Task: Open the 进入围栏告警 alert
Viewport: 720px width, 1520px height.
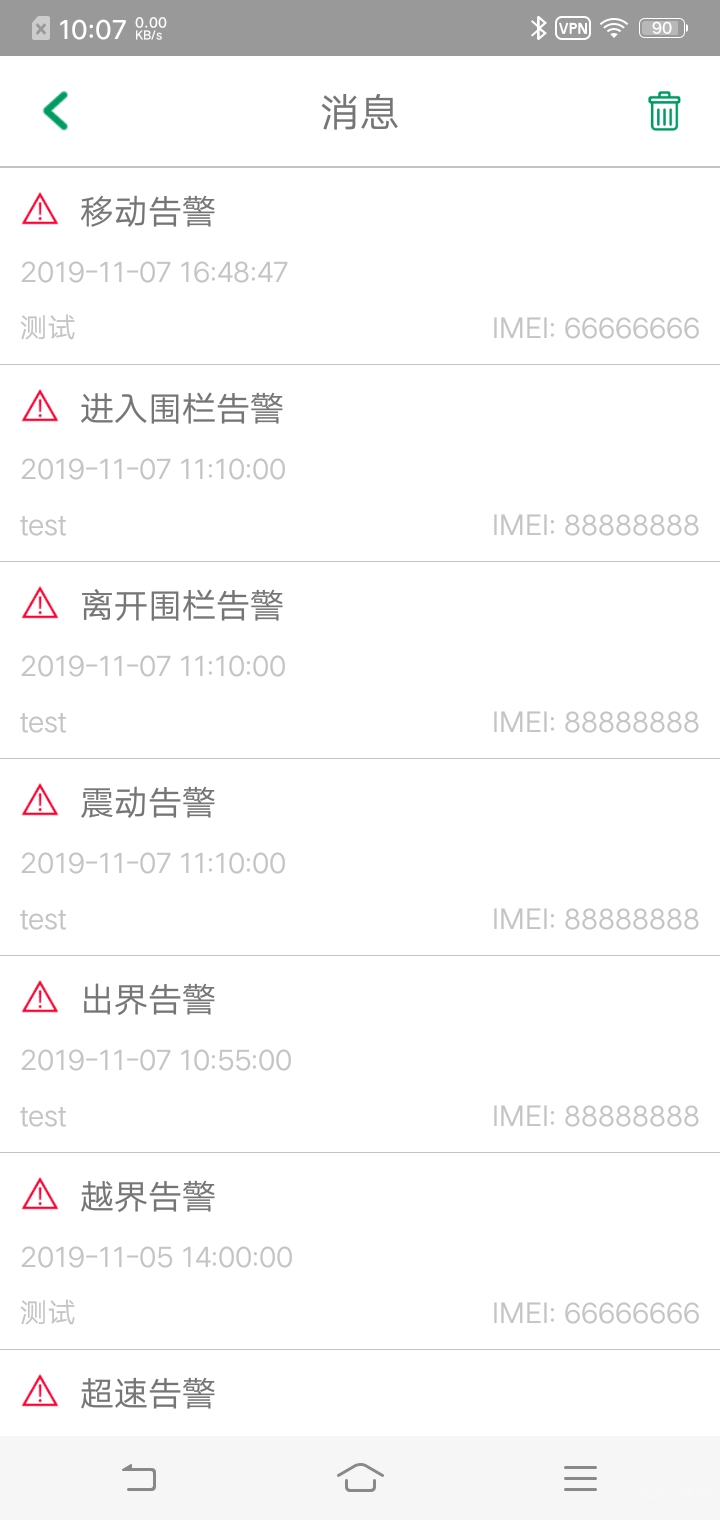Action: pos(360,463)
